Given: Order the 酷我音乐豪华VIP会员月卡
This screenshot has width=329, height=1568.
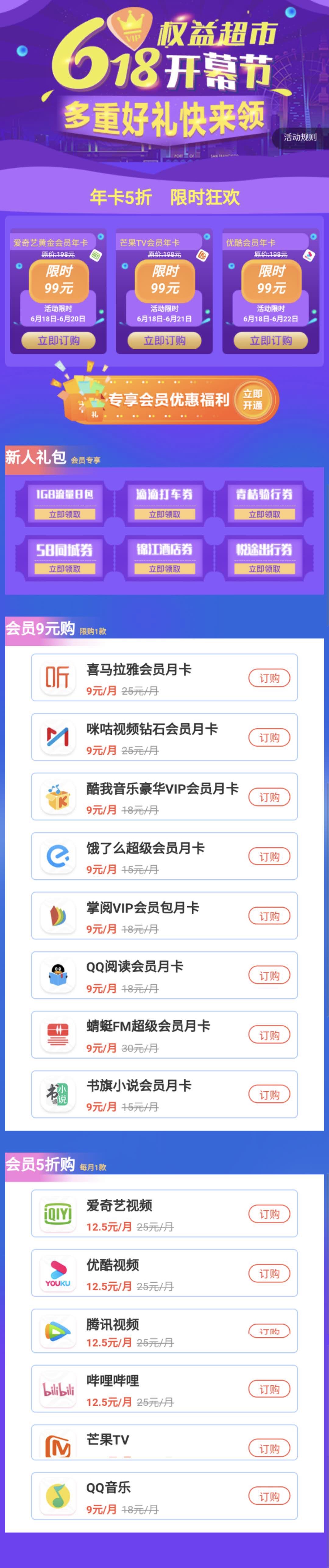Looking at the screenshot, I should click(269, 797).
